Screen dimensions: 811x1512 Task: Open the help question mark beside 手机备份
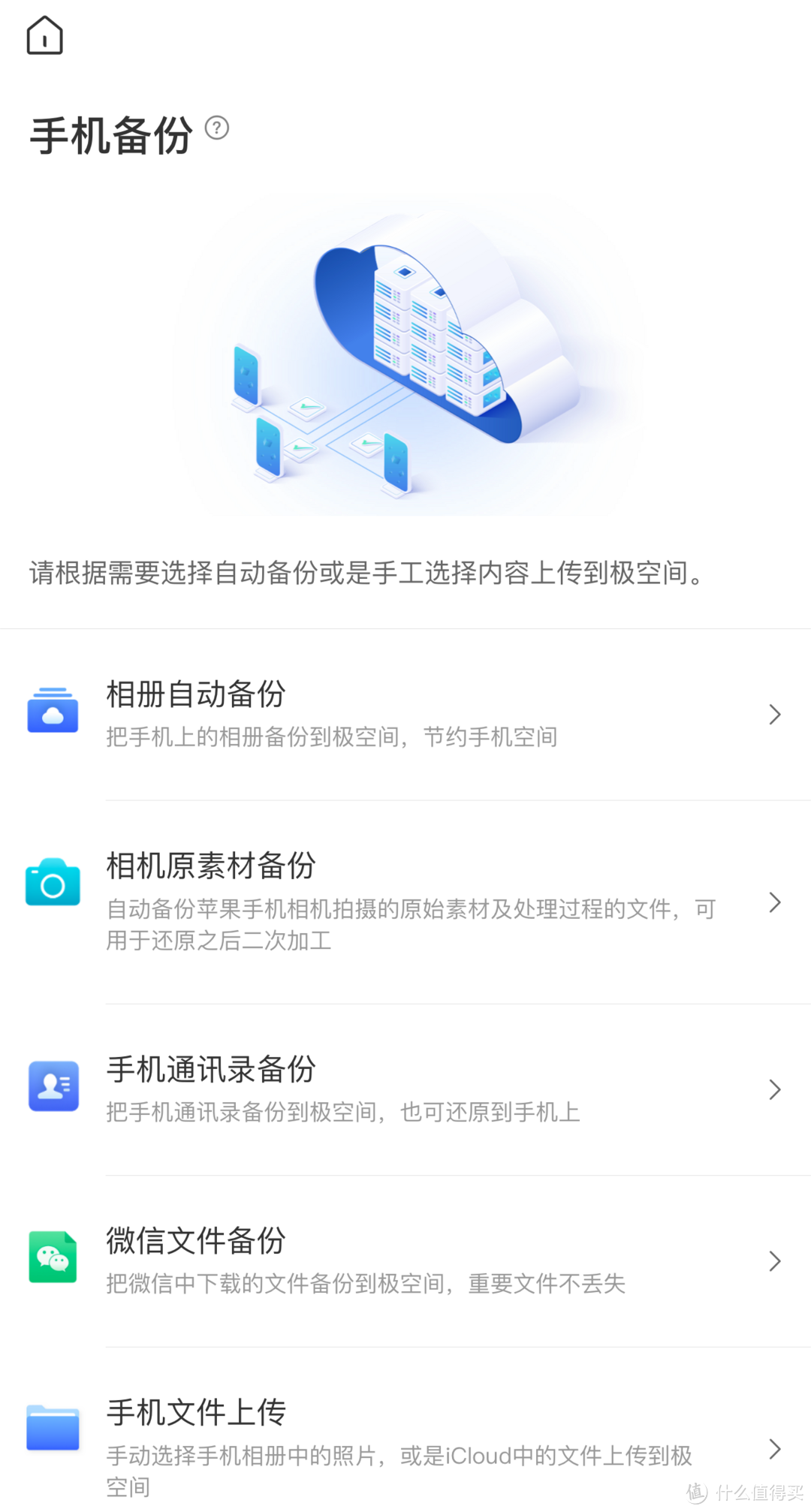[x=218, y=129]
